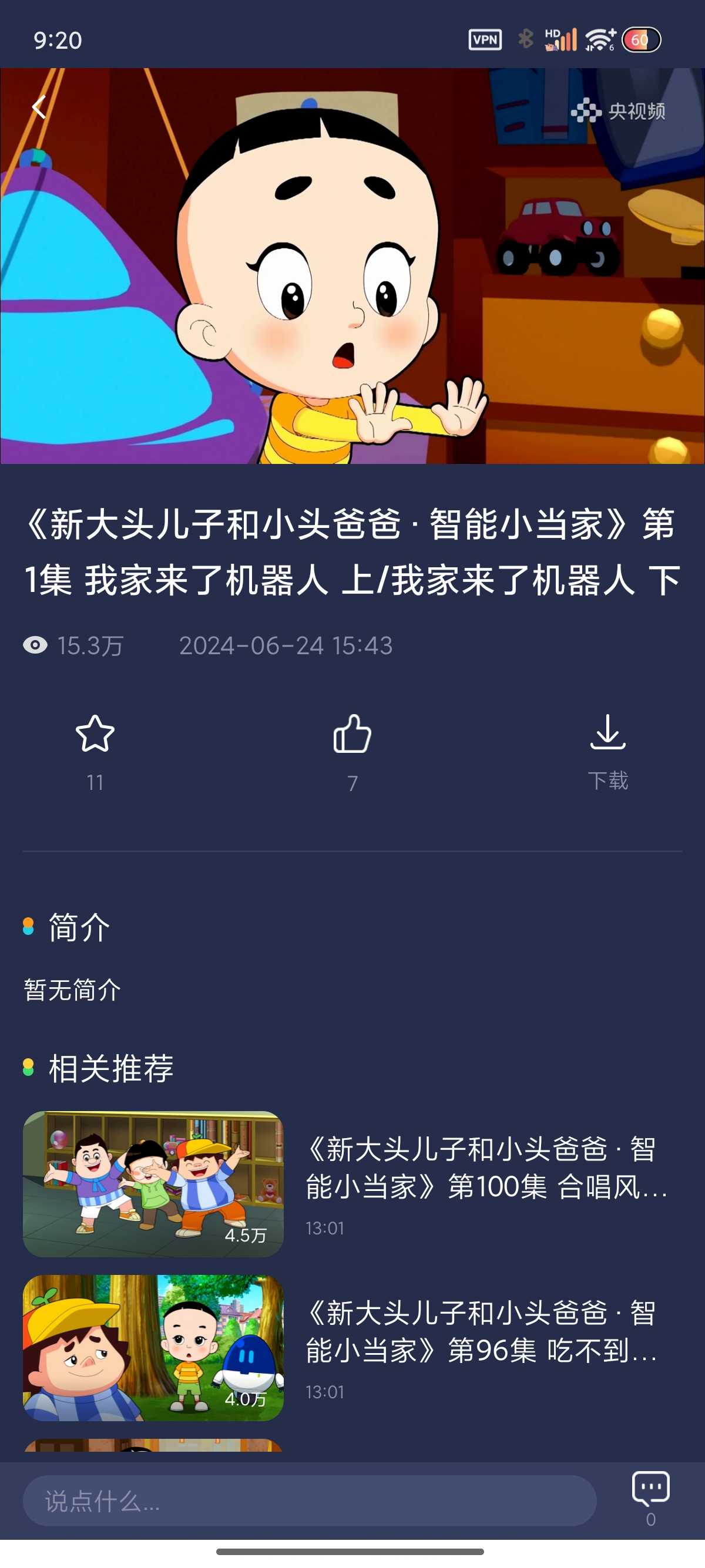Open the comments bubble icon

point(650,1488)
